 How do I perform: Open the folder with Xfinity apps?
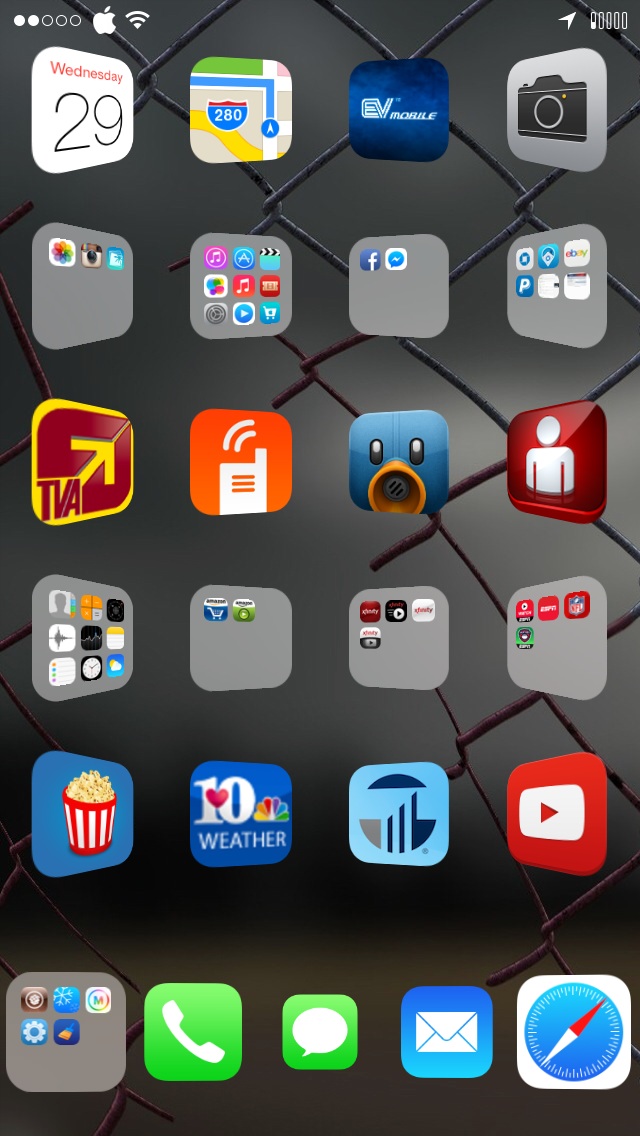399,638
